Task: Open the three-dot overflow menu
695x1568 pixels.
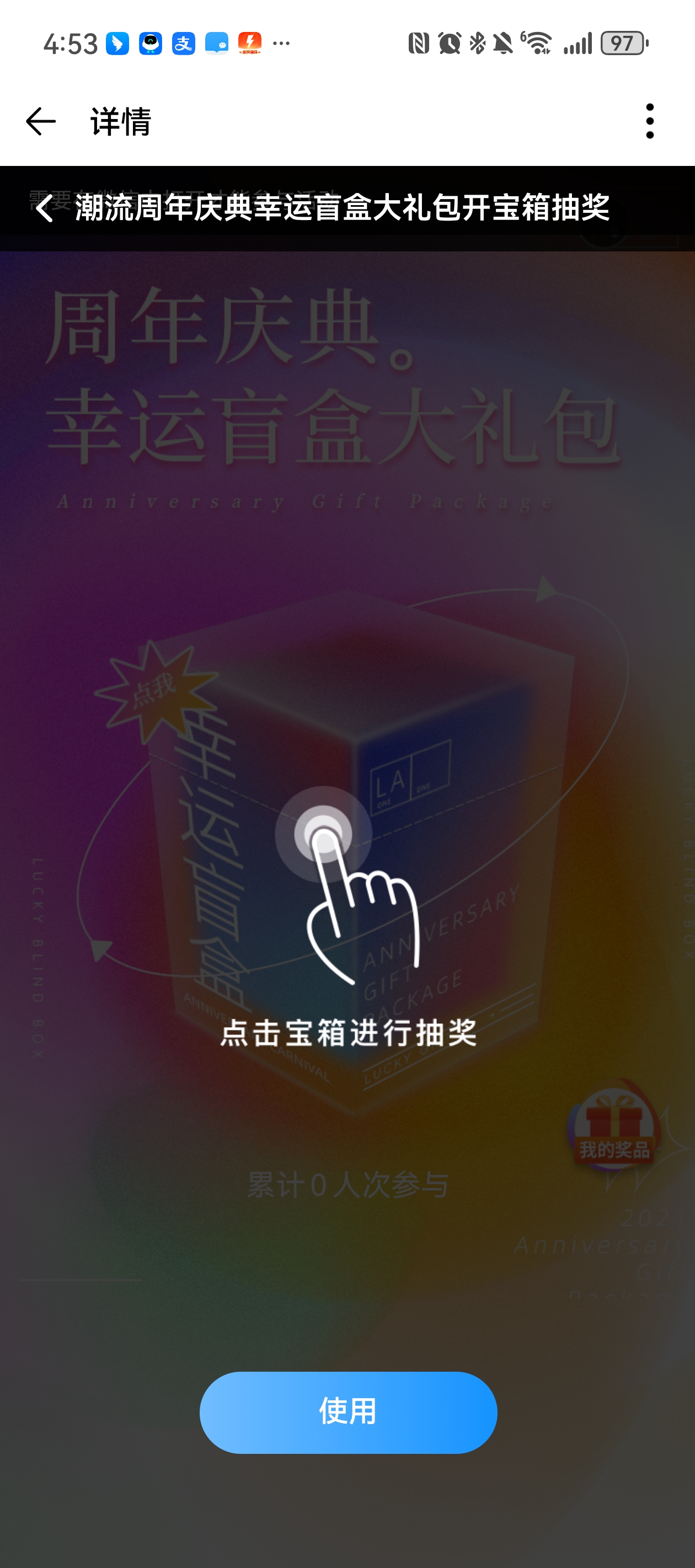Action: coord(649,121)
